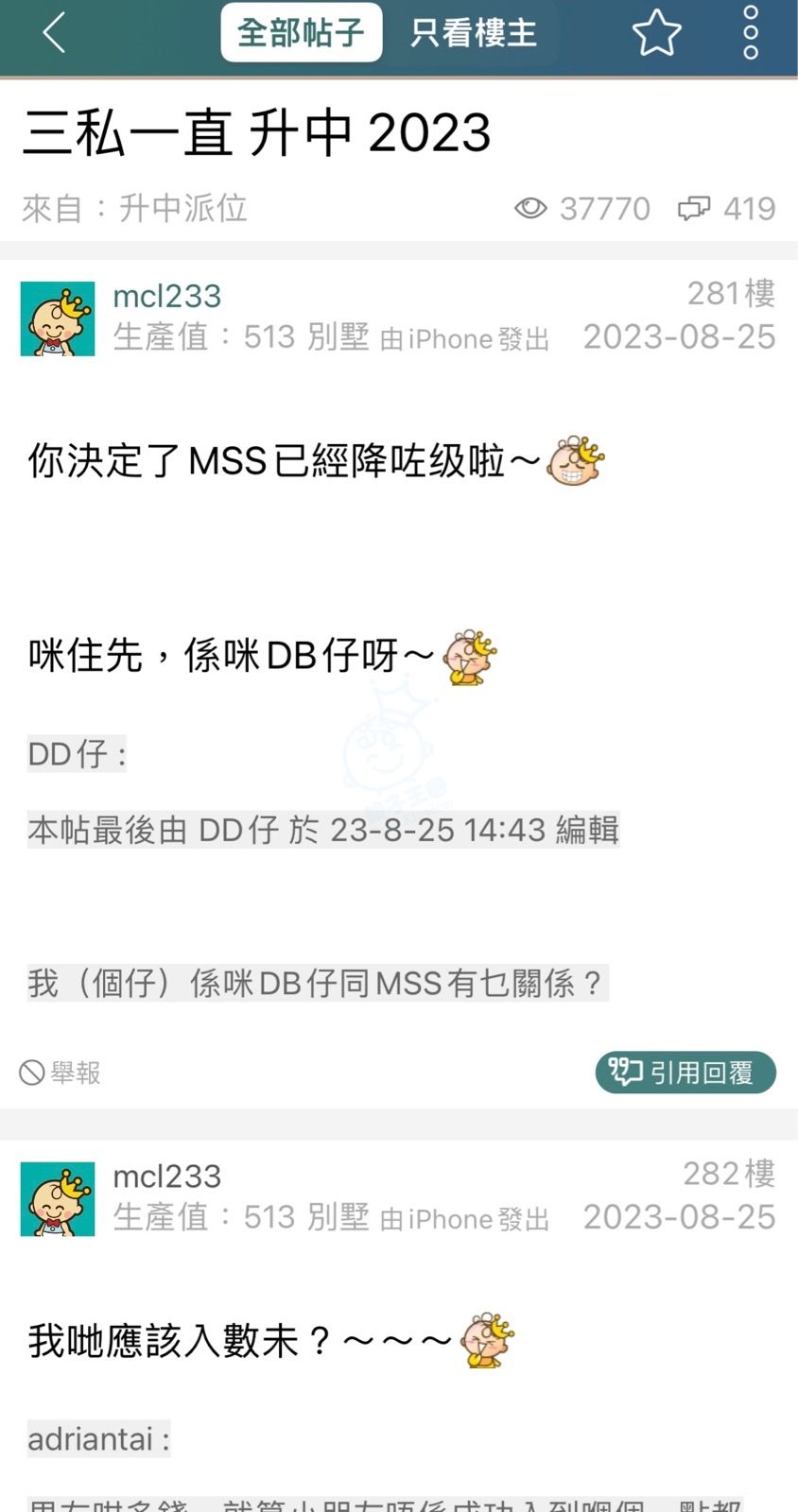798x1512 pixels.
Task: Open the mcl233 username on the 281樓 post
Action: (x=166, y=296)
